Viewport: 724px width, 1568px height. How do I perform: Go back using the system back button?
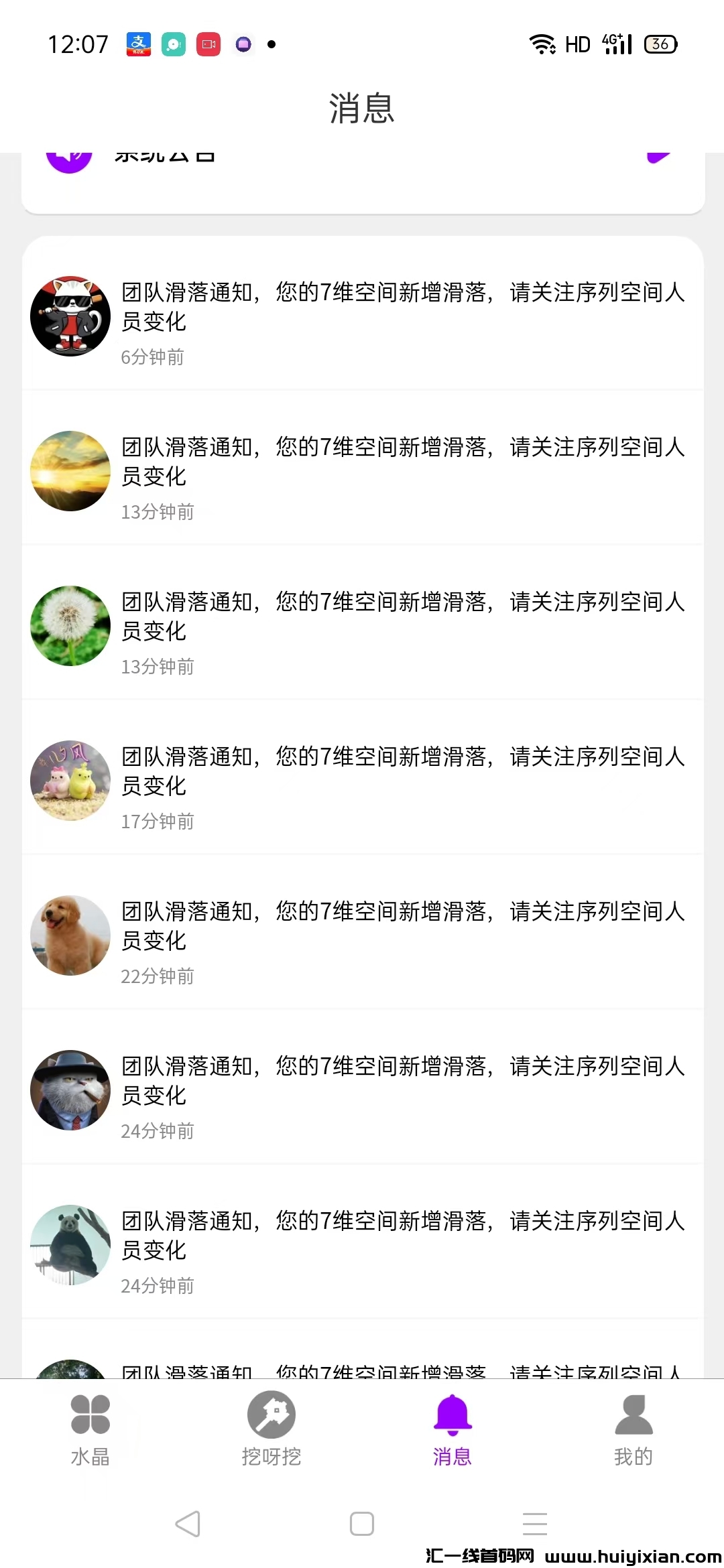click(x=188, y=1524)
